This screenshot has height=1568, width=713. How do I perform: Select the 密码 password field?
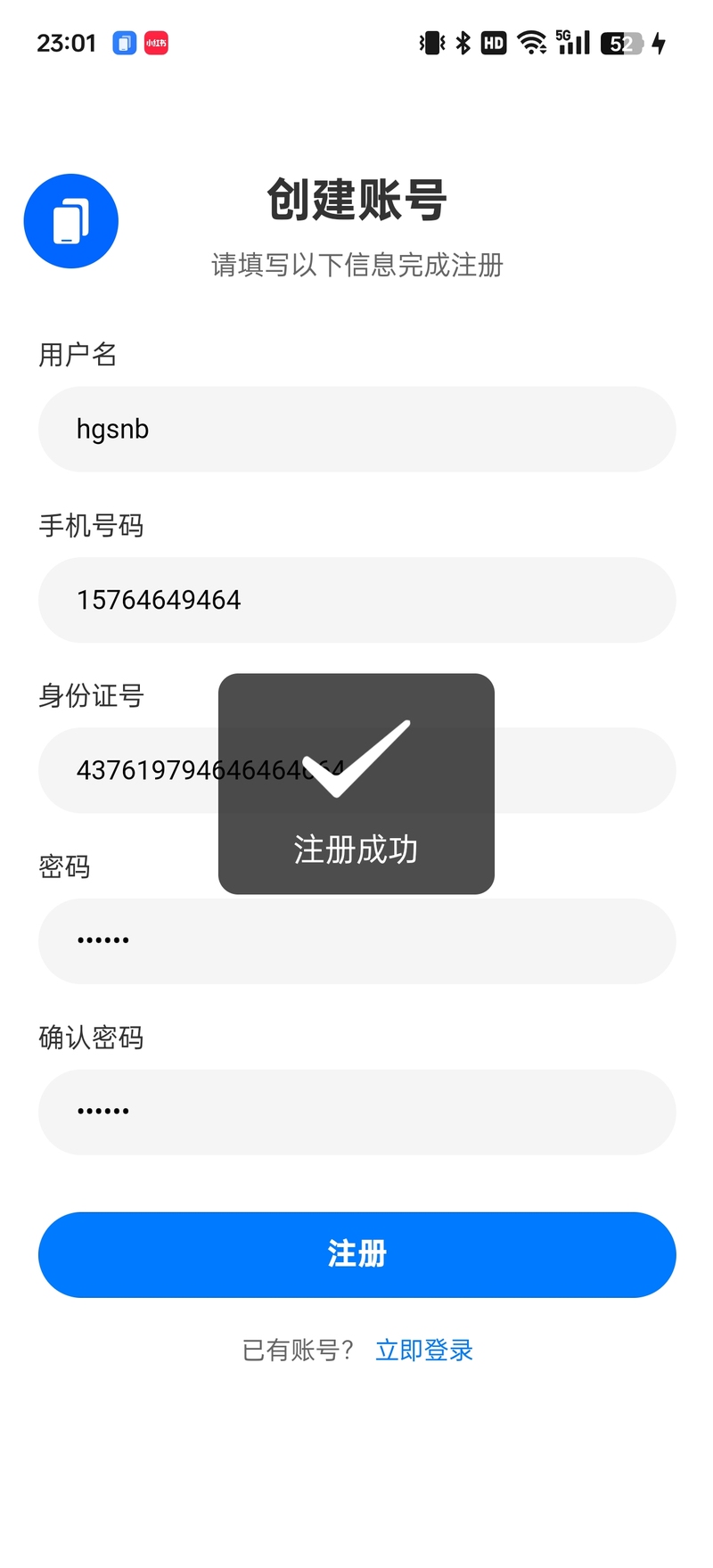tap(356, 941)
